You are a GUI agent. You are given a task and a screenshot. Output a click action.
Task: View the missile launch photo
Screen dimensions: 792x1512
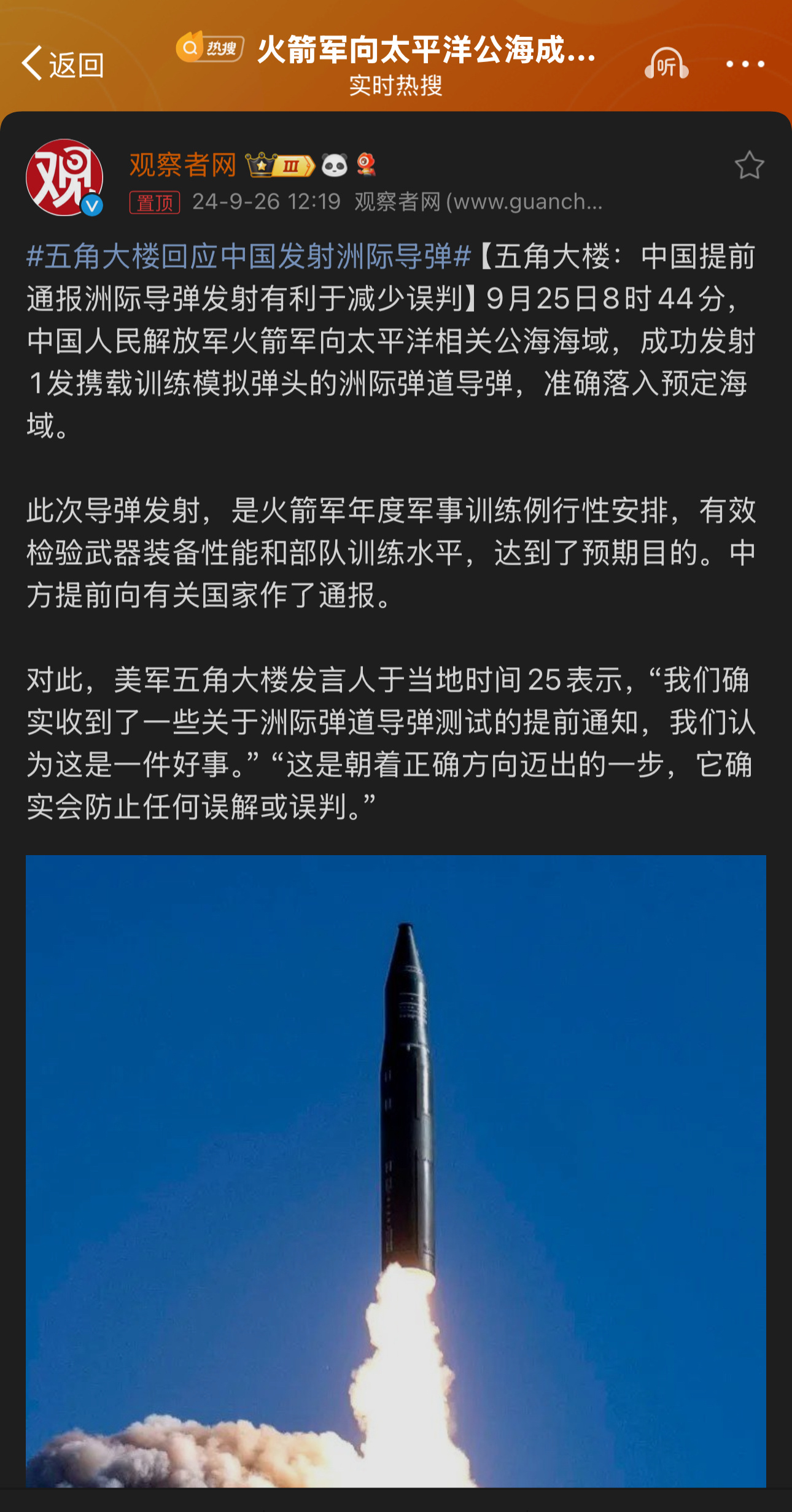pos(396,1171)
